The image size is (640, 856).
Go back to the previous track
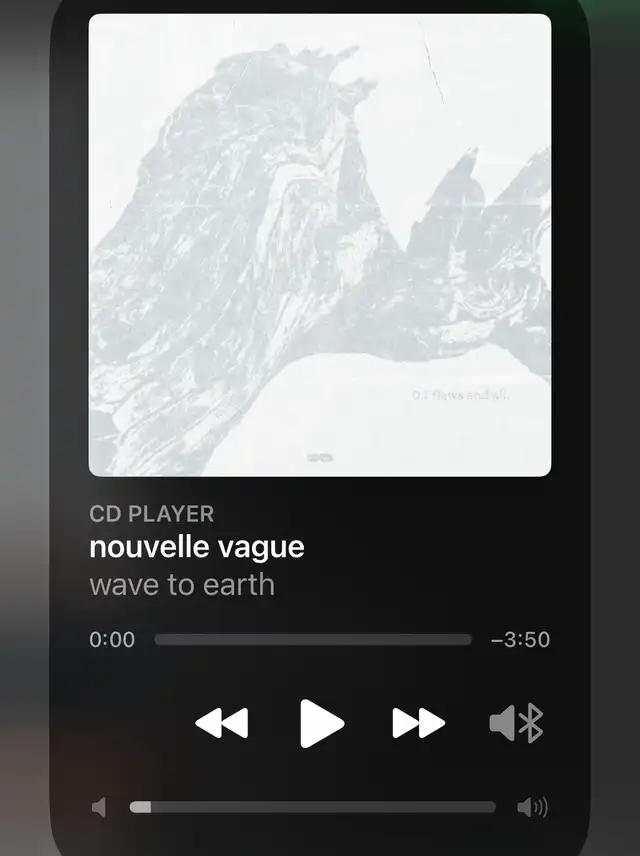pyautogui.click(x=221, y=723)
